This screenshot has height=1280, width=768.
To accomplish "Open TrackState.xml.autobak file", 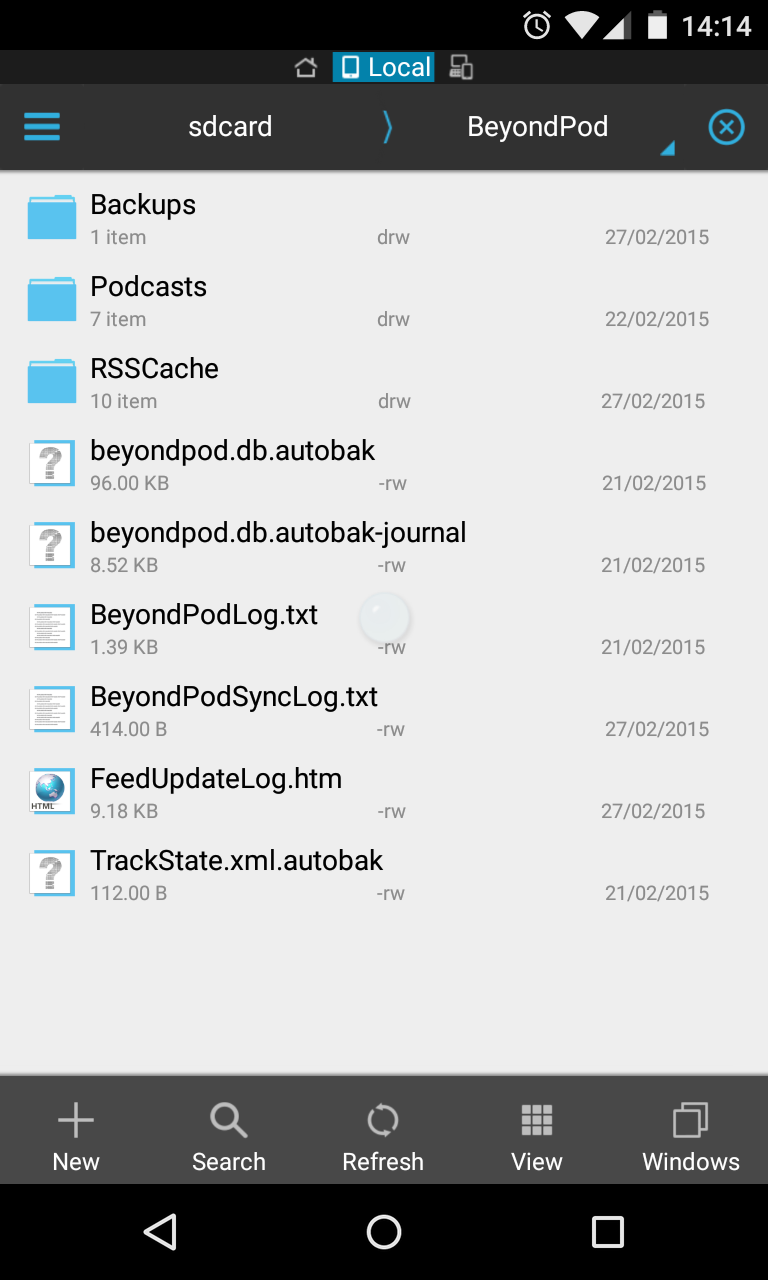I will tap(236, 874).
